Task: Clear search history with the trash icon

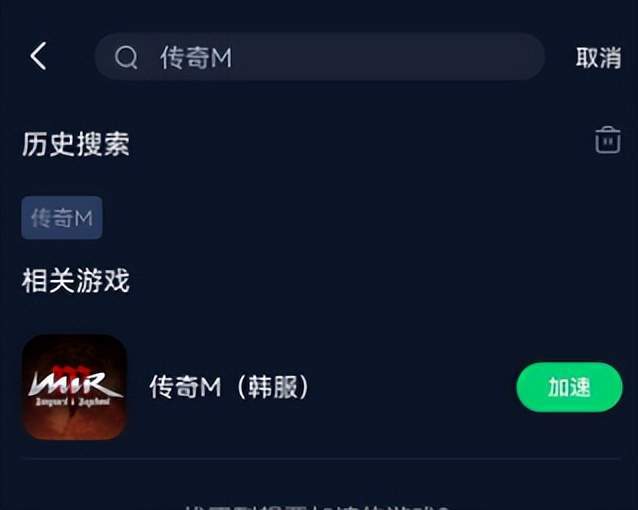Action: point(607,140)
